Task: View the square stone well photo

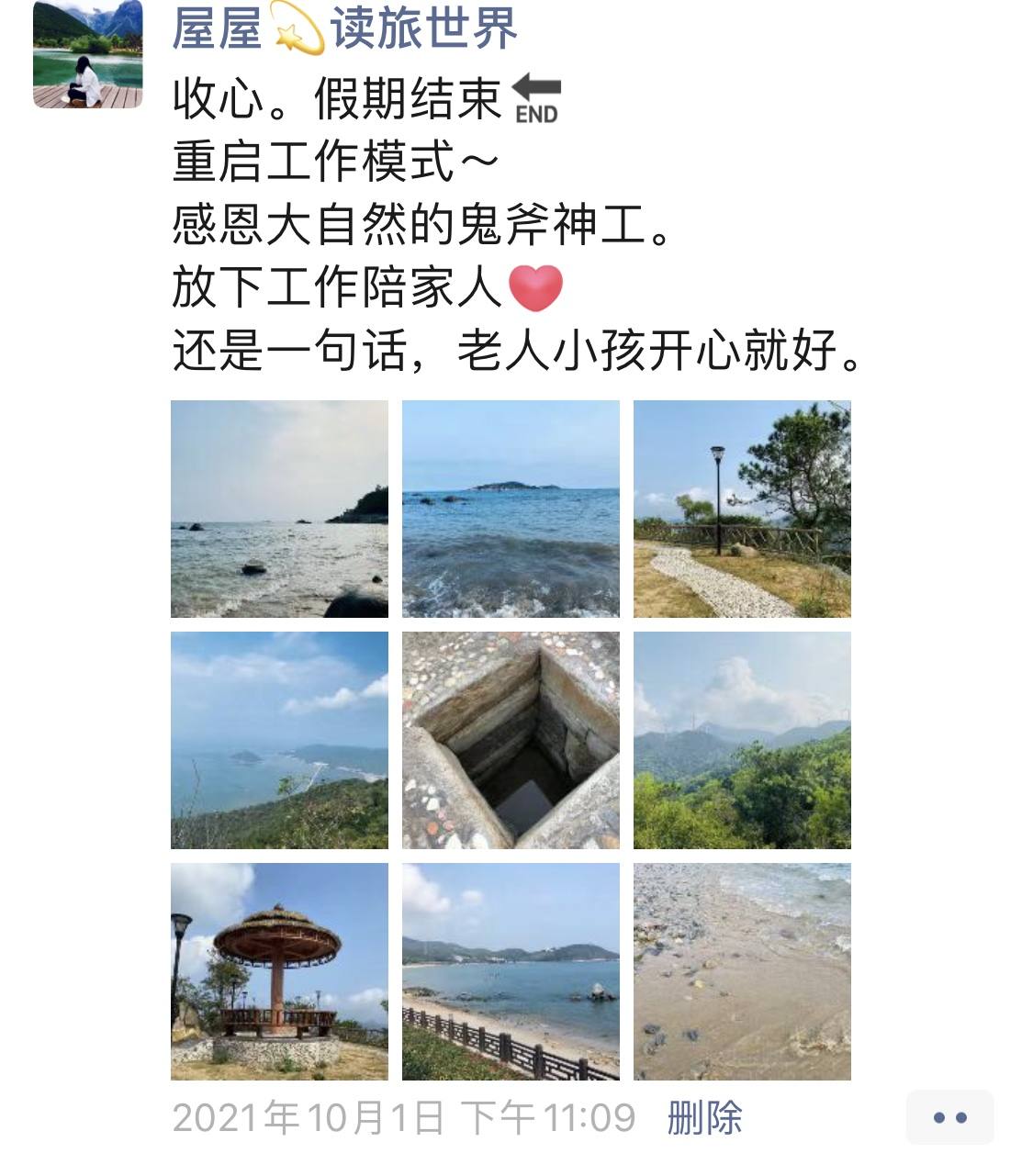Action: [511, 740]
